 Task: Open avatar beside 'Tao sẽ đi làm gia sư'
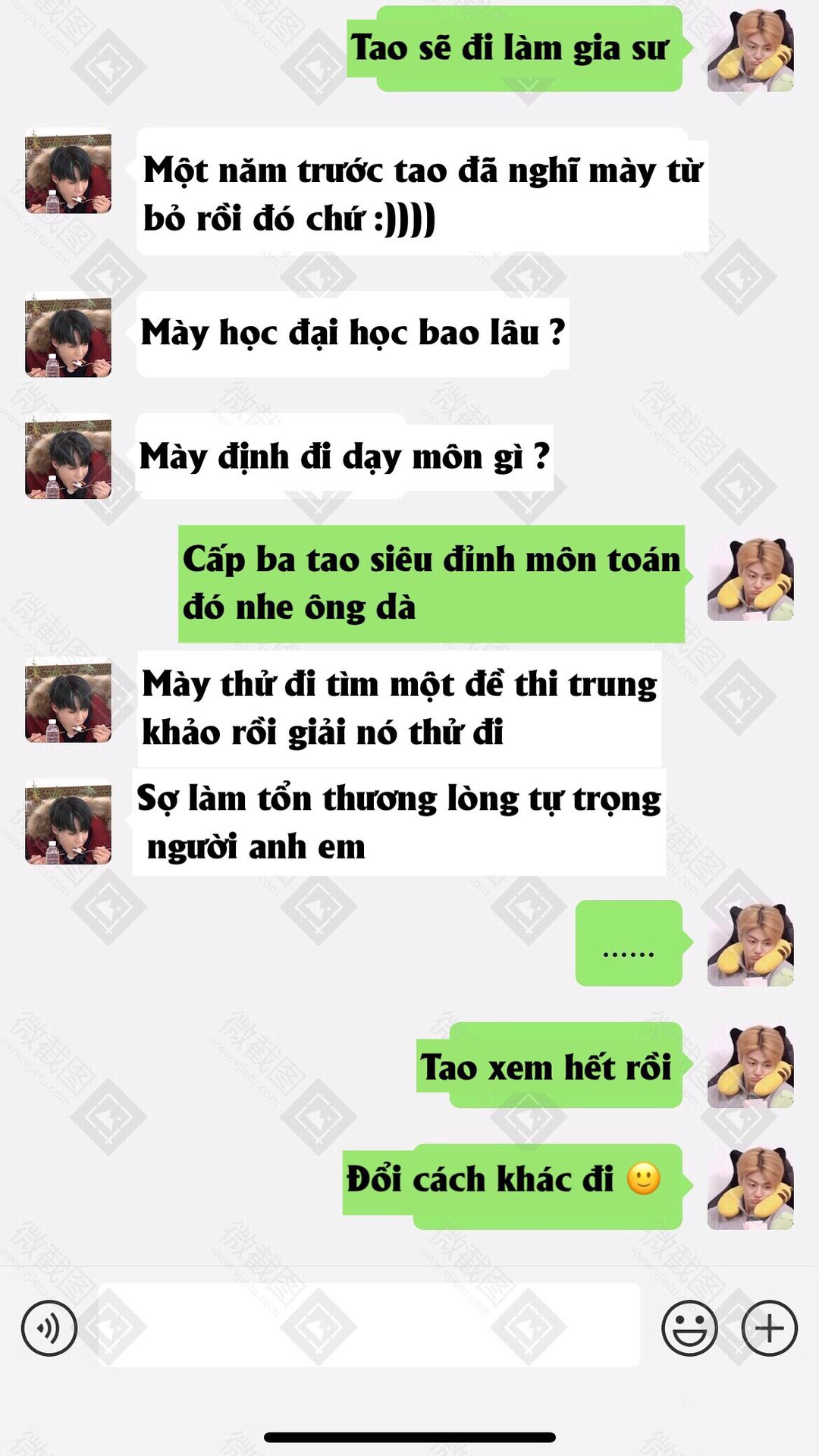pyautogui.click(x=751, y=49)
